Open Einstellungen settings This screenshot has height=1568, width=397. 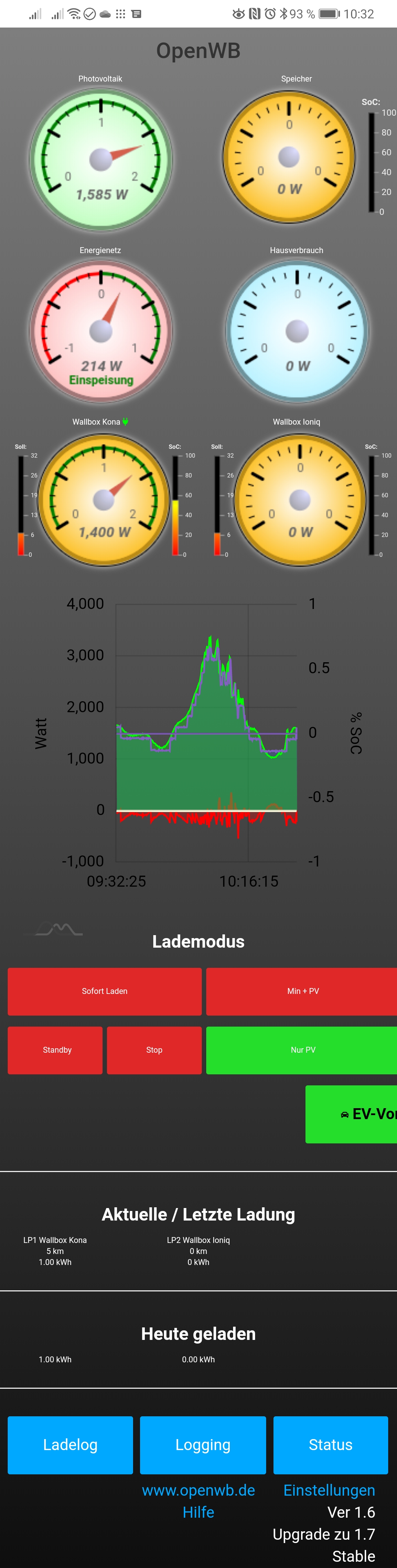tap(329, 1490)
